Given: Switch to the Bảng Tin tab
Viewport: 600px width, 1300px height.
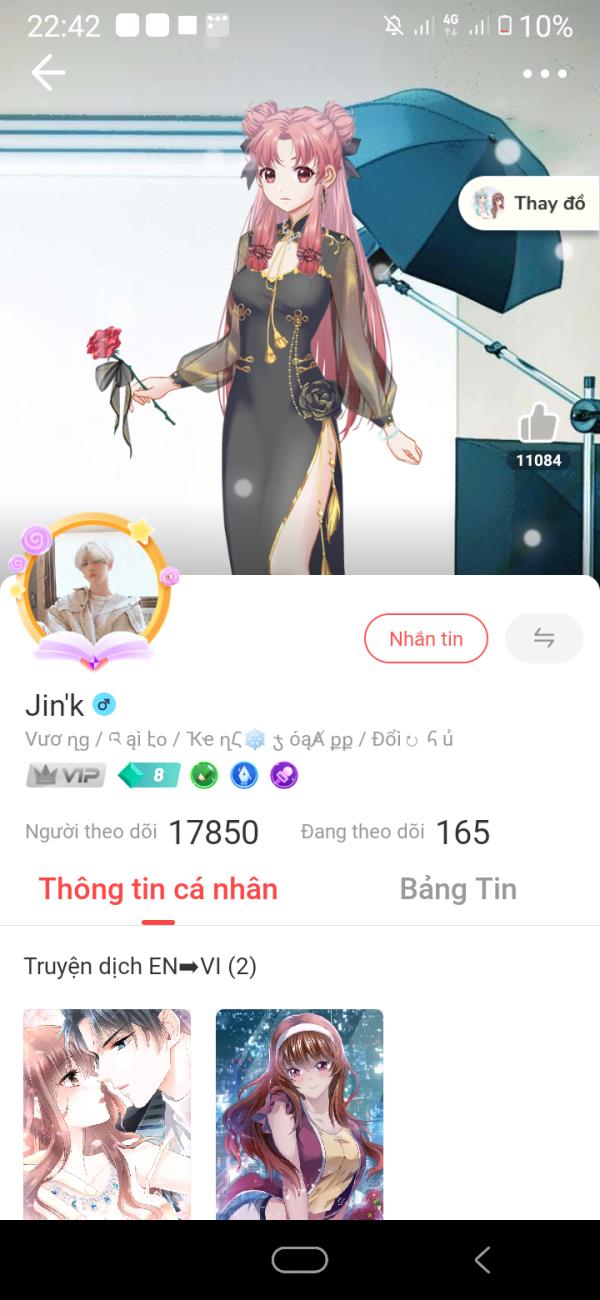Looking at the screenshot, I should coord(458,889).
